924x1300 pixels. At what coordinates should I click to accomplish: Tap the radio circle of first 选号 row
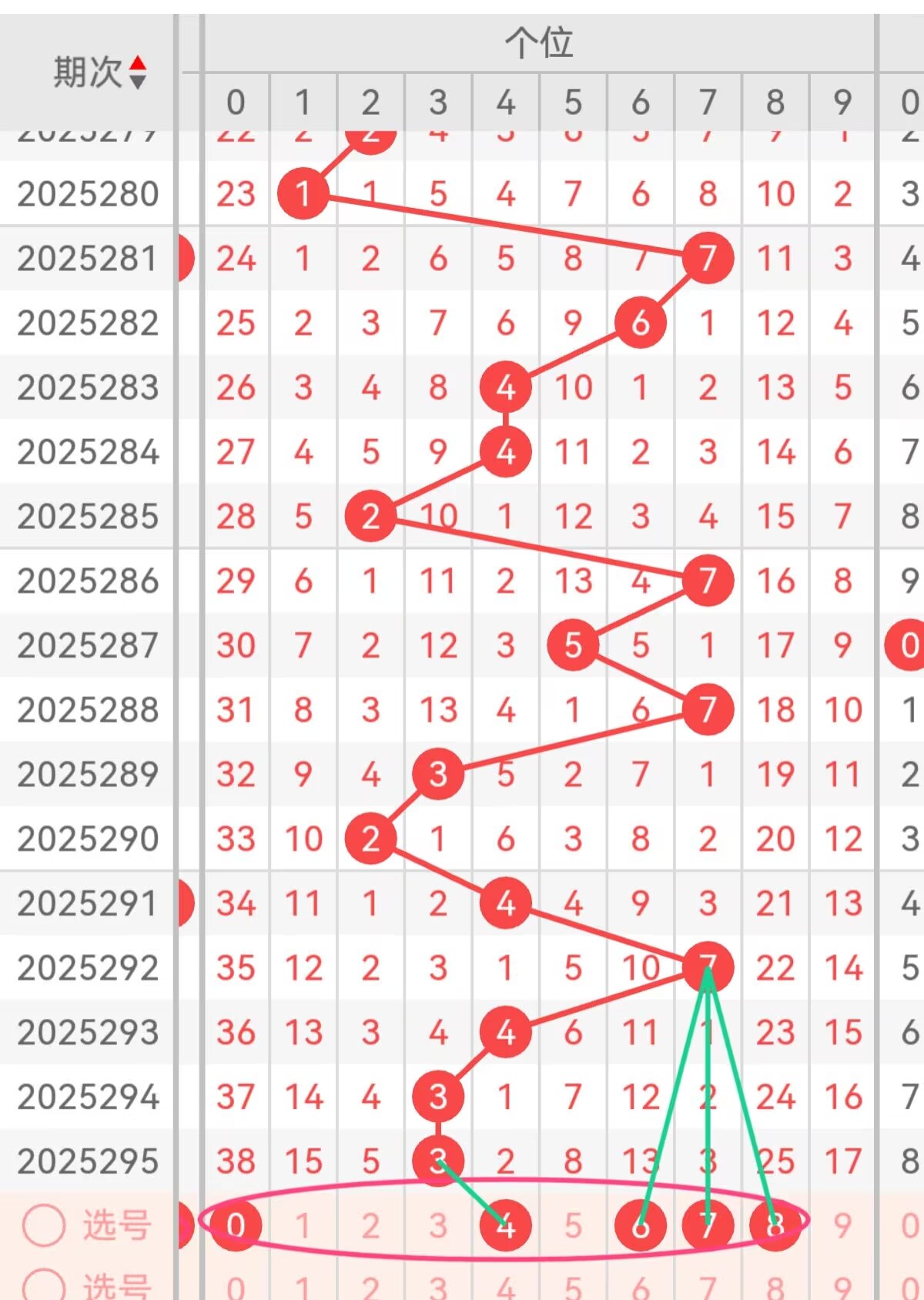(x=44, y=1225)
